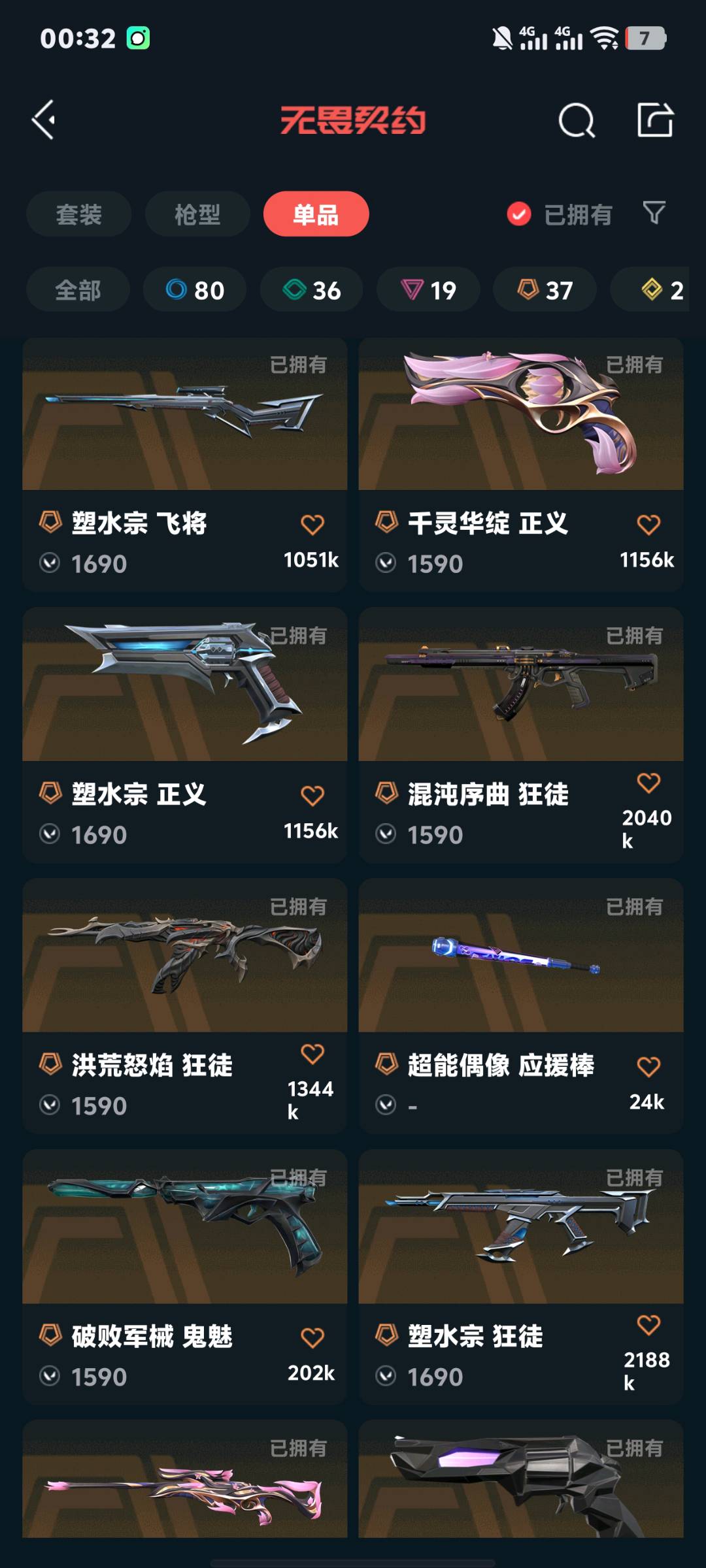
Task: Filter by the pink tier chip 19
Action: (428, 290)
